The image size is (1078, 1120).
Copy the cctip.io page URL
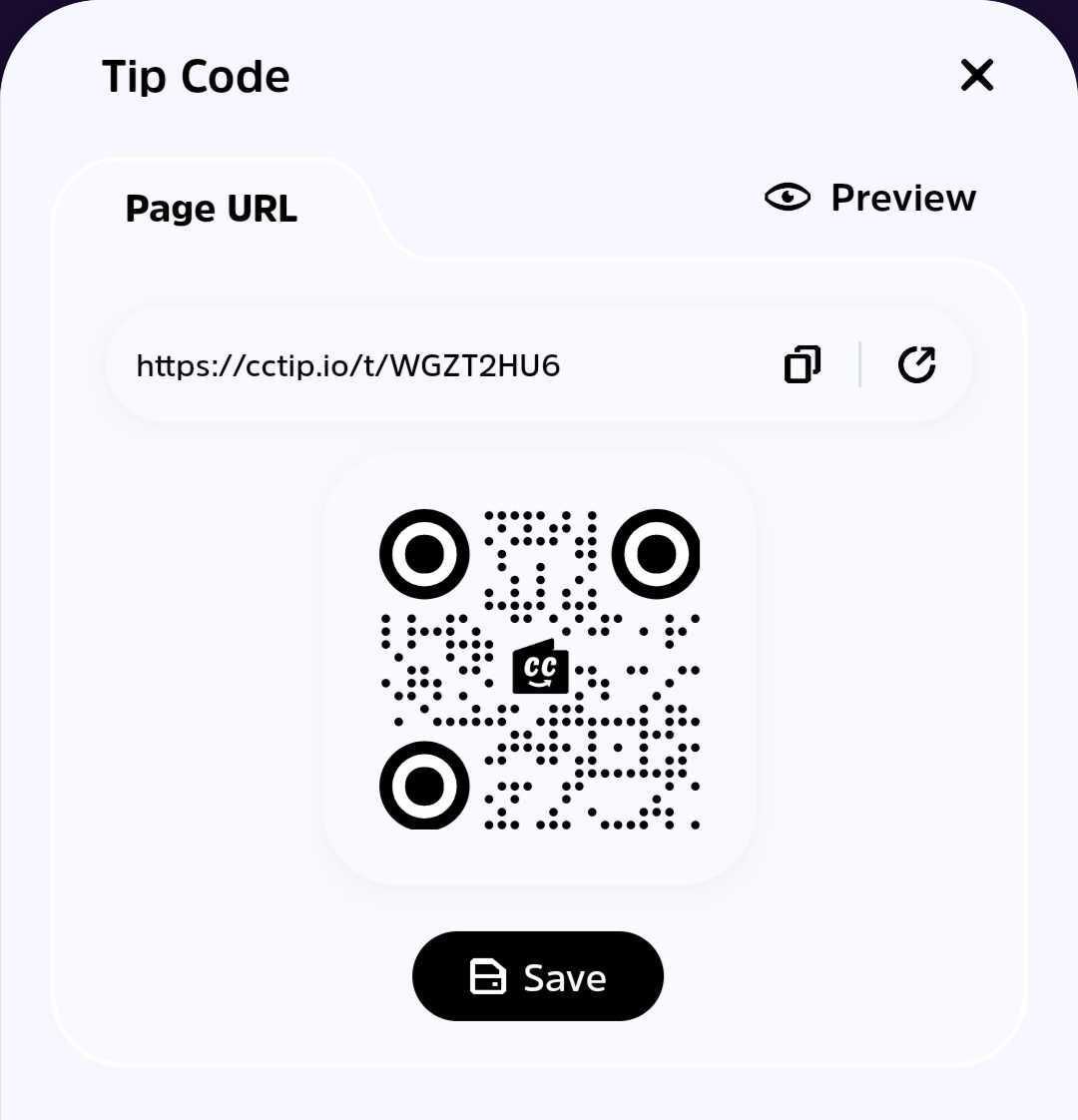pos(802,365)
